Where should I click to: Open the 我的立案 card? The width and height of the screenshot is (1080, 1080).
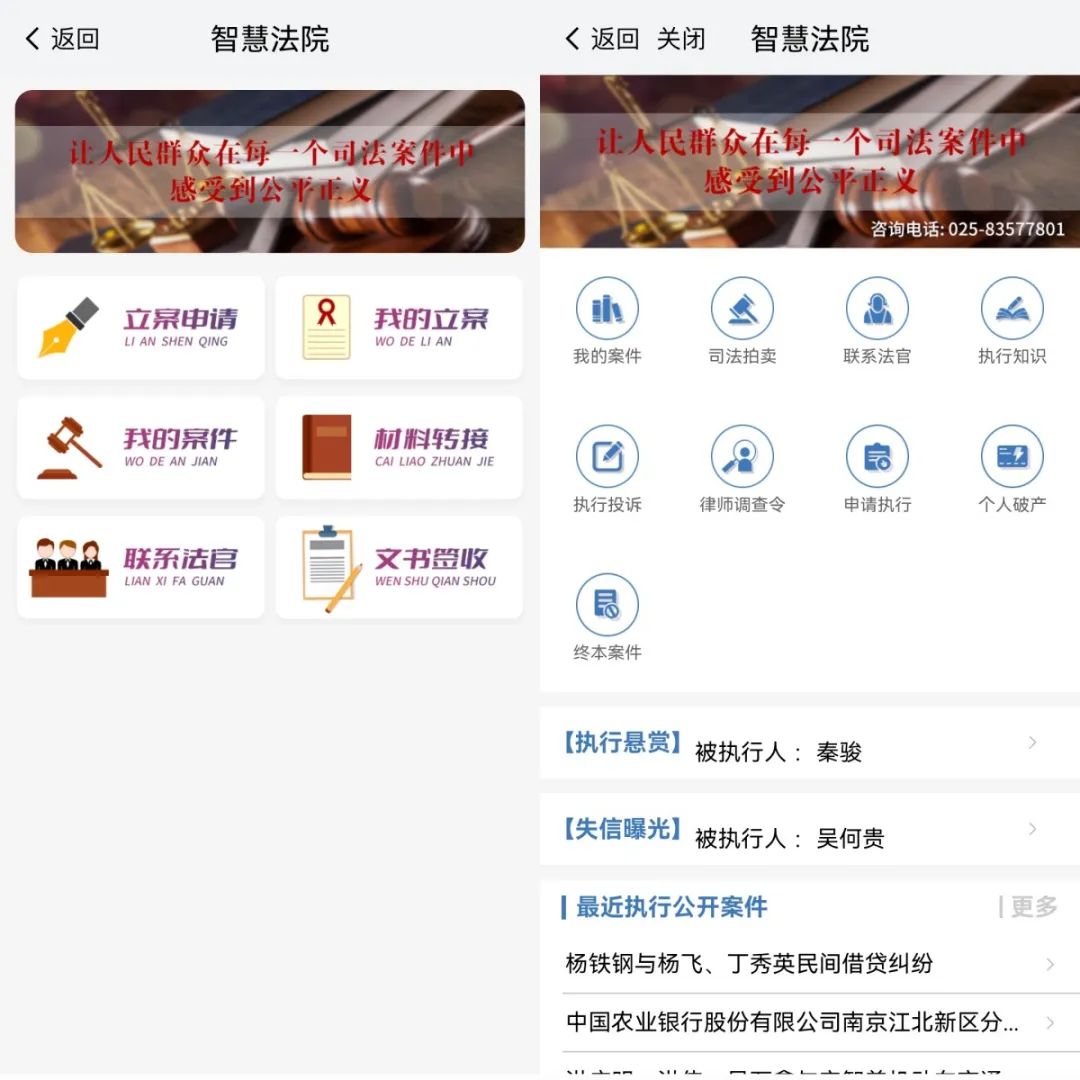pos(399,328)
